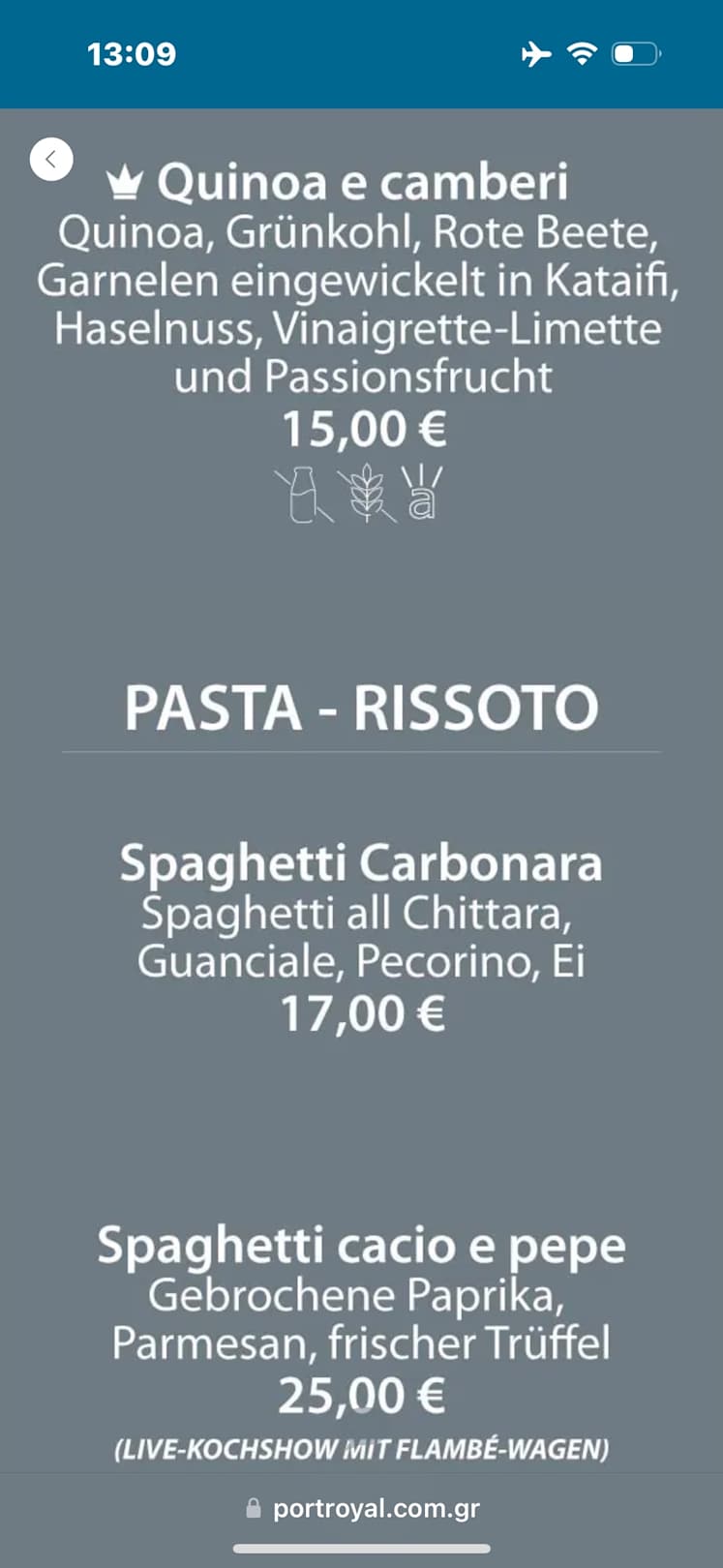Tap the portroyal.com.gr address bar
This screenshot has height=1568, width=723.
tap(363, 1508)
